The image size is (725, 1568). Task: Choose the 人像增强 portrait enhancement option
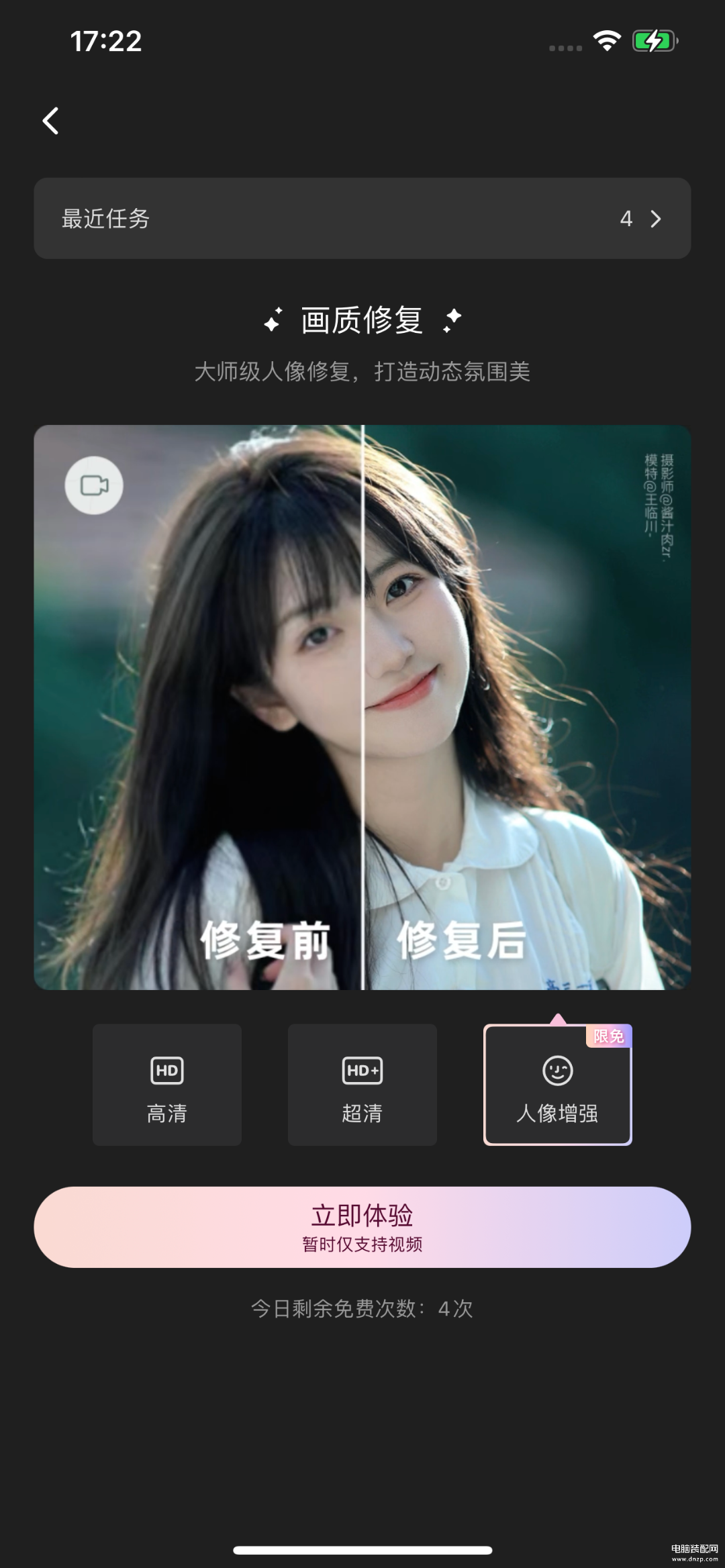point(557,1085)
